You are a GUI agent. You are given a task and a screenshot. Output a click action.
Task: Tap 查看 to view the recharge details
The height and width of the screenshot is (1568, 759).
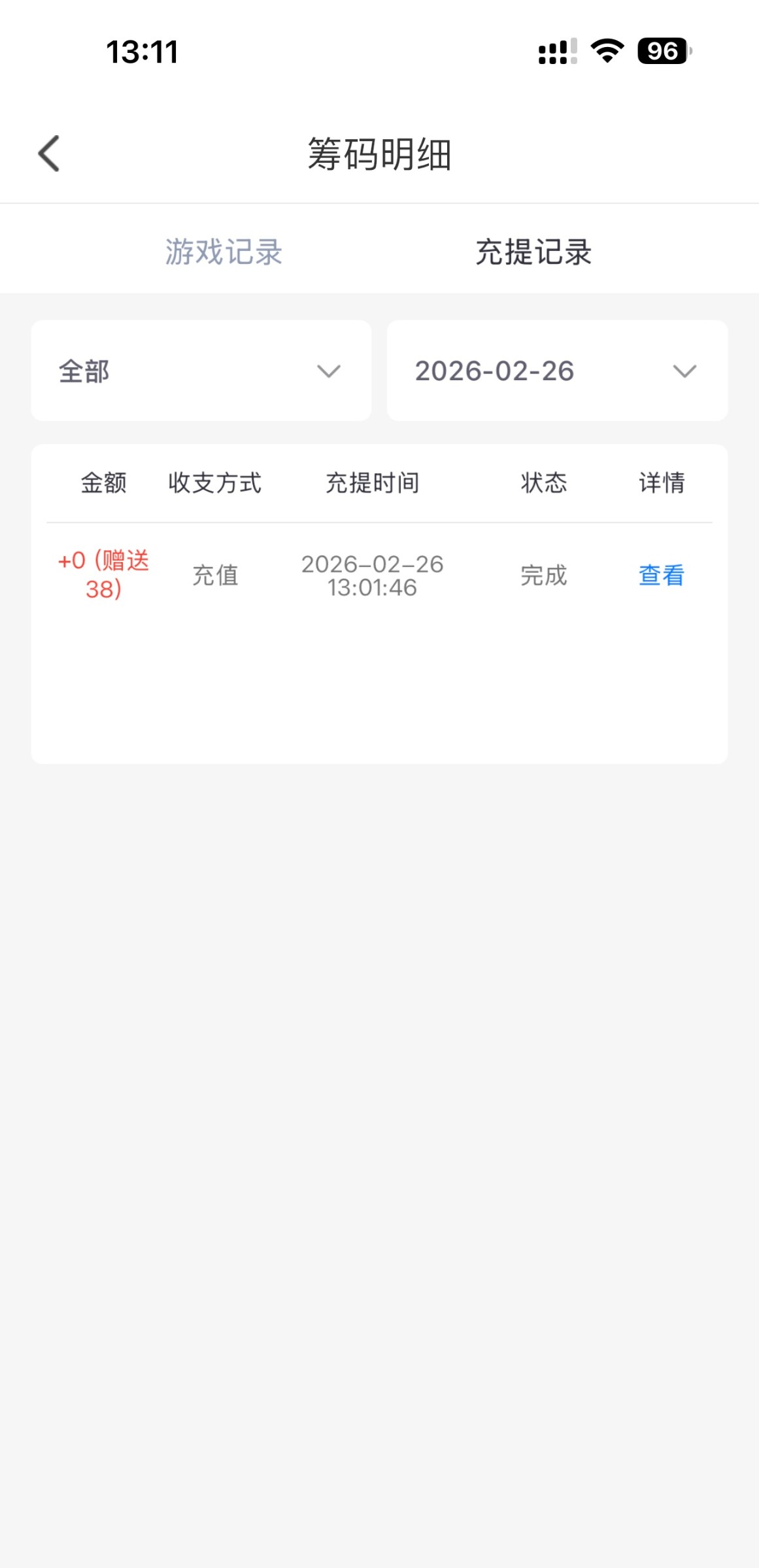(661, 576)
